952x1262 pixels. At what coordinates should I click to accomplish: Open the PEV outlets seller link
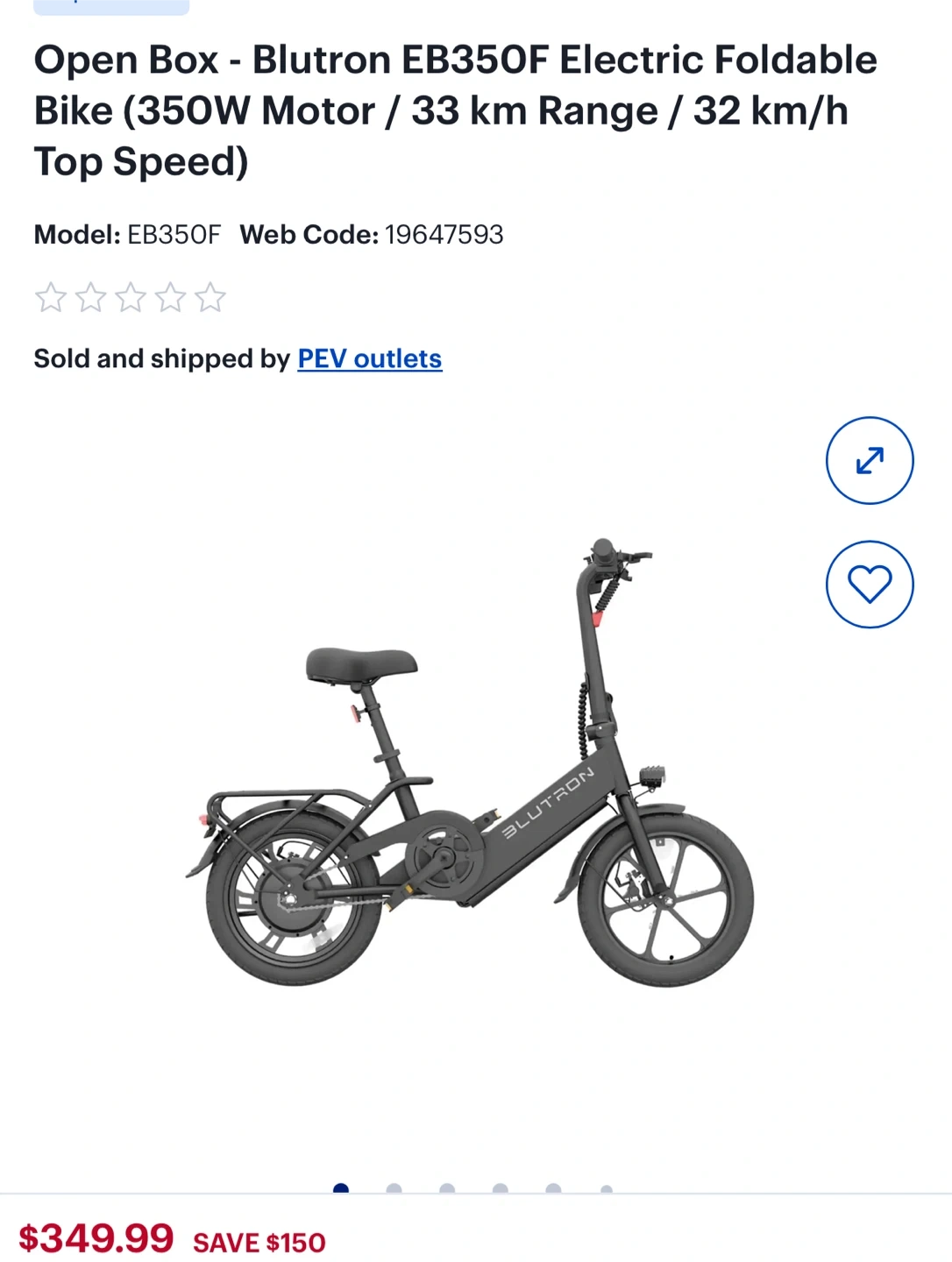(369, 358)
